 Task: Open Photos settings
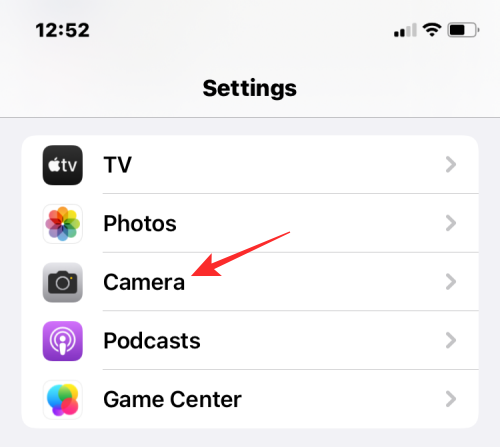click(x=250, y=223)
